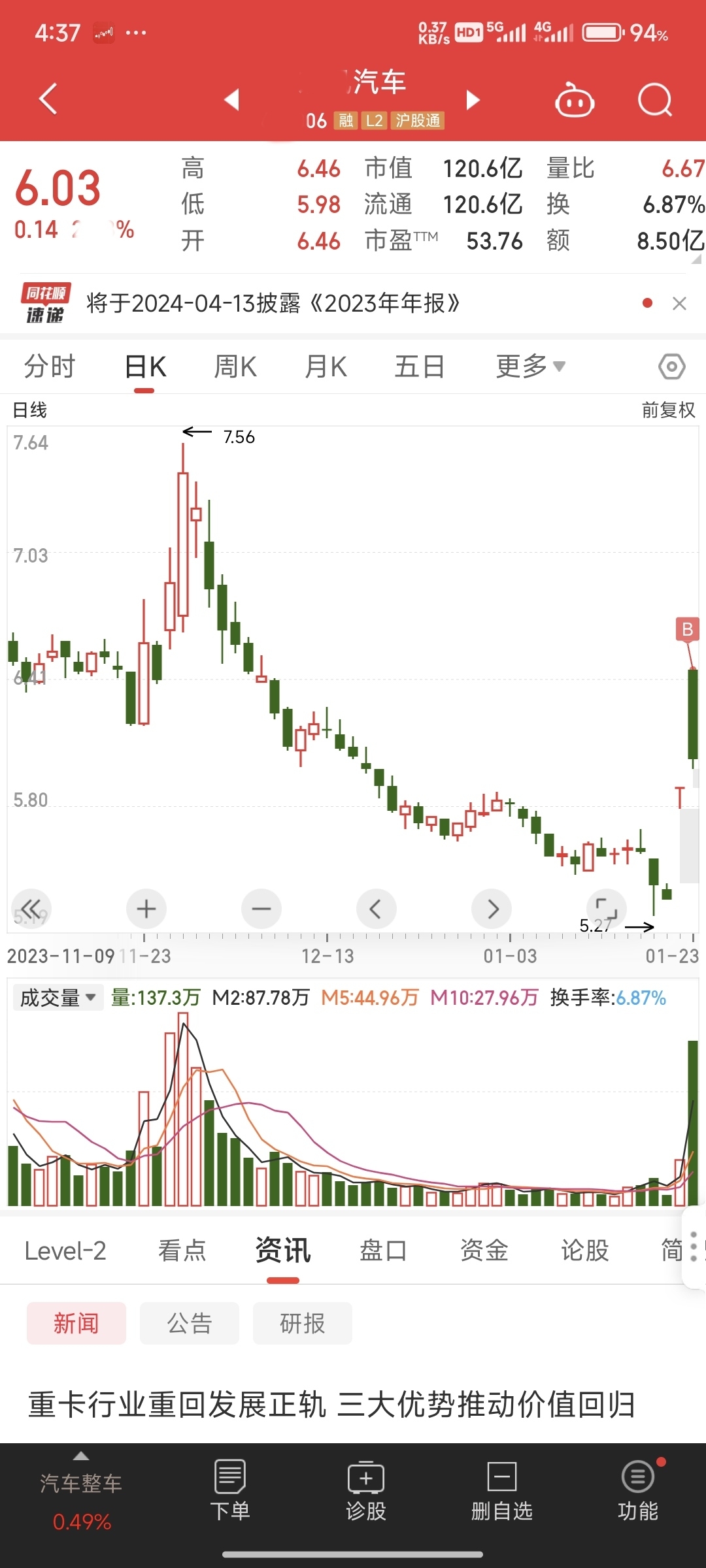
Task: Open the 成交量 indicator dropdown
Action: click(x=58, y=998)
